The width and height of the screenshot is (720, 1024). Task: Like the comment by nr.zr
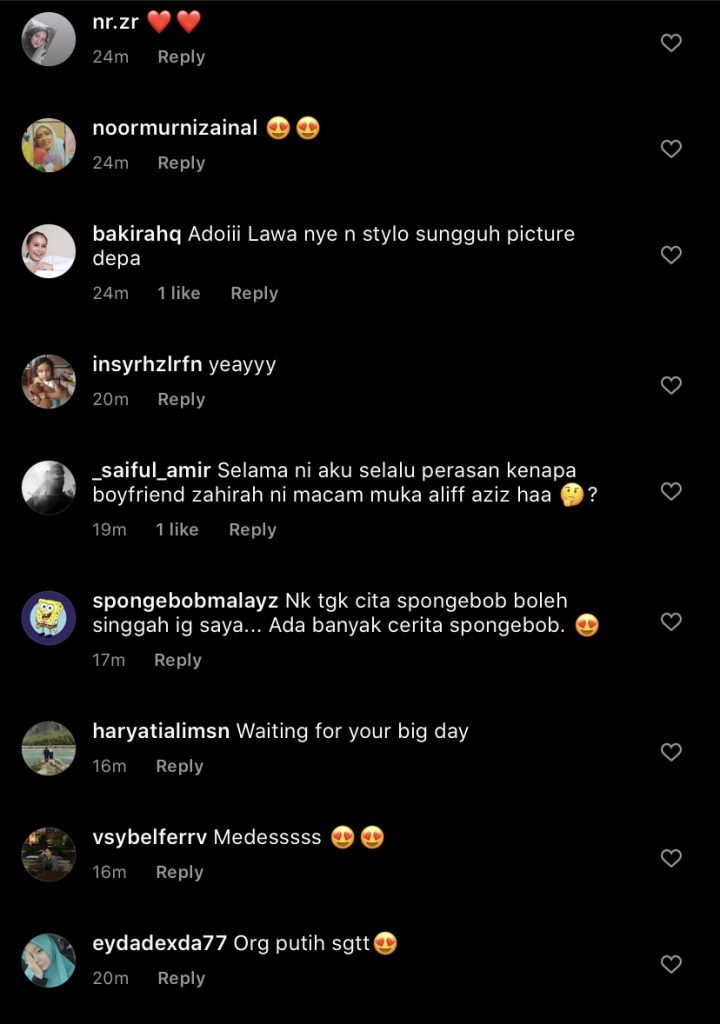(x=671, y=43)
